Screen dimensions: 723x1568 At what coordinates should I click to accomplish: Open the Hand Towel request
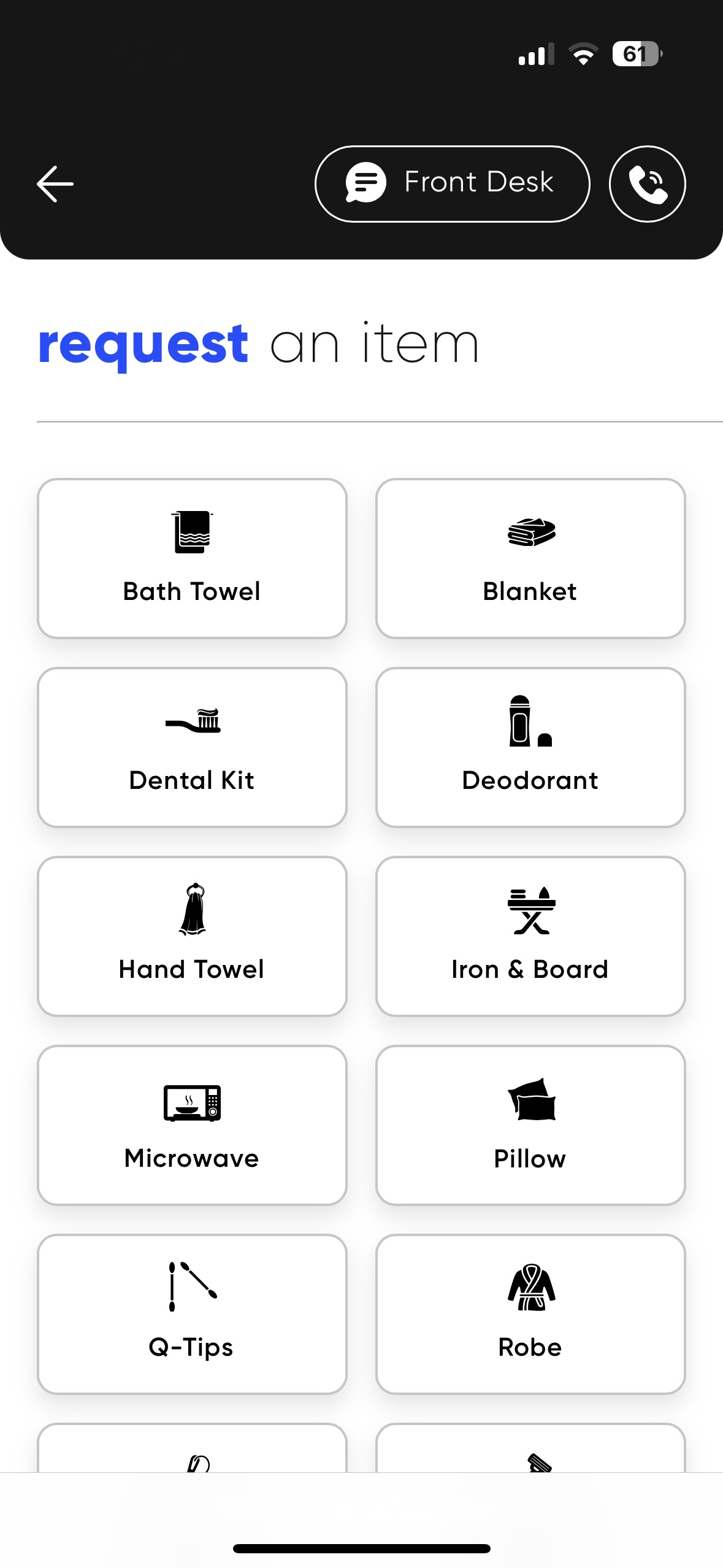[x=192, y=936]
